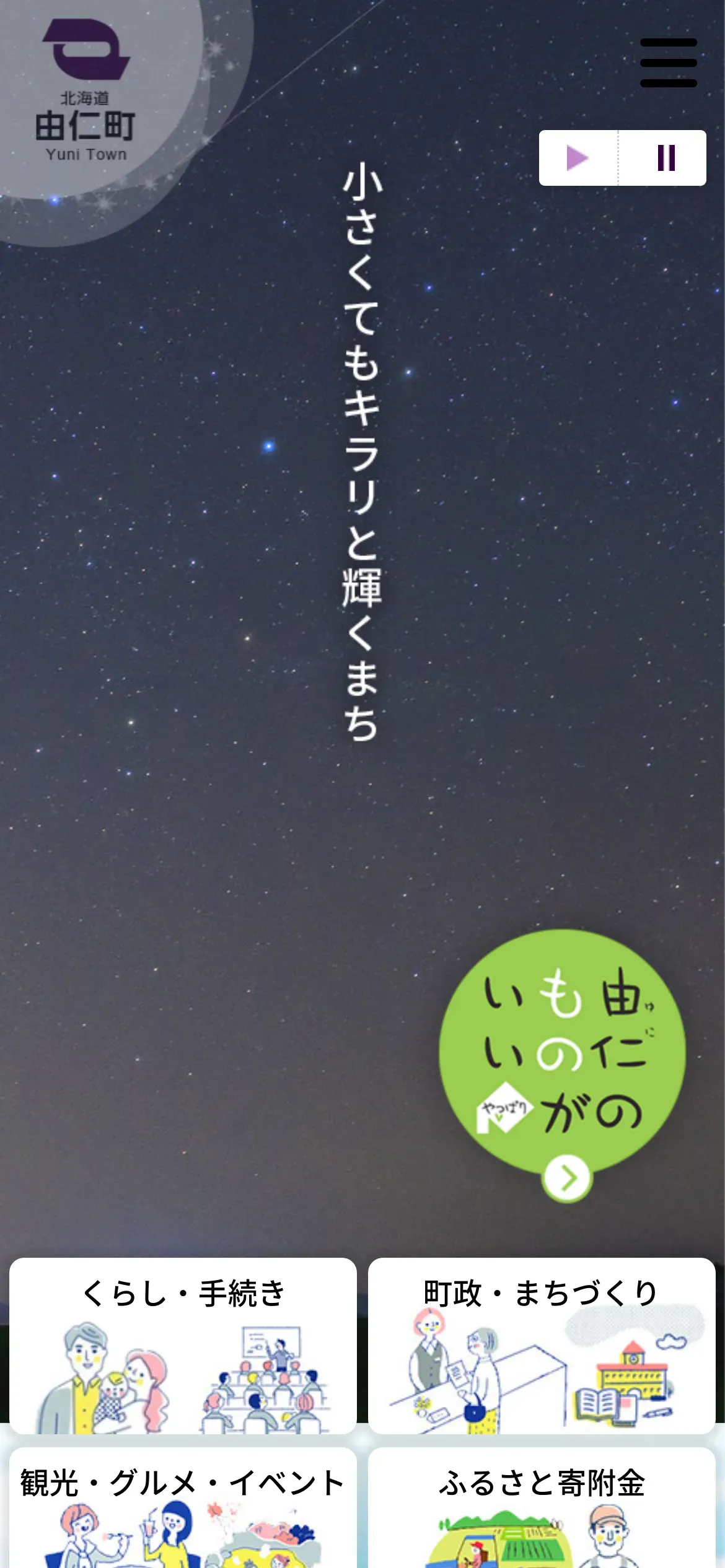
Task: Go to the Yuni Town home logo
Action: pyautogui.click(x=86, y=90)
